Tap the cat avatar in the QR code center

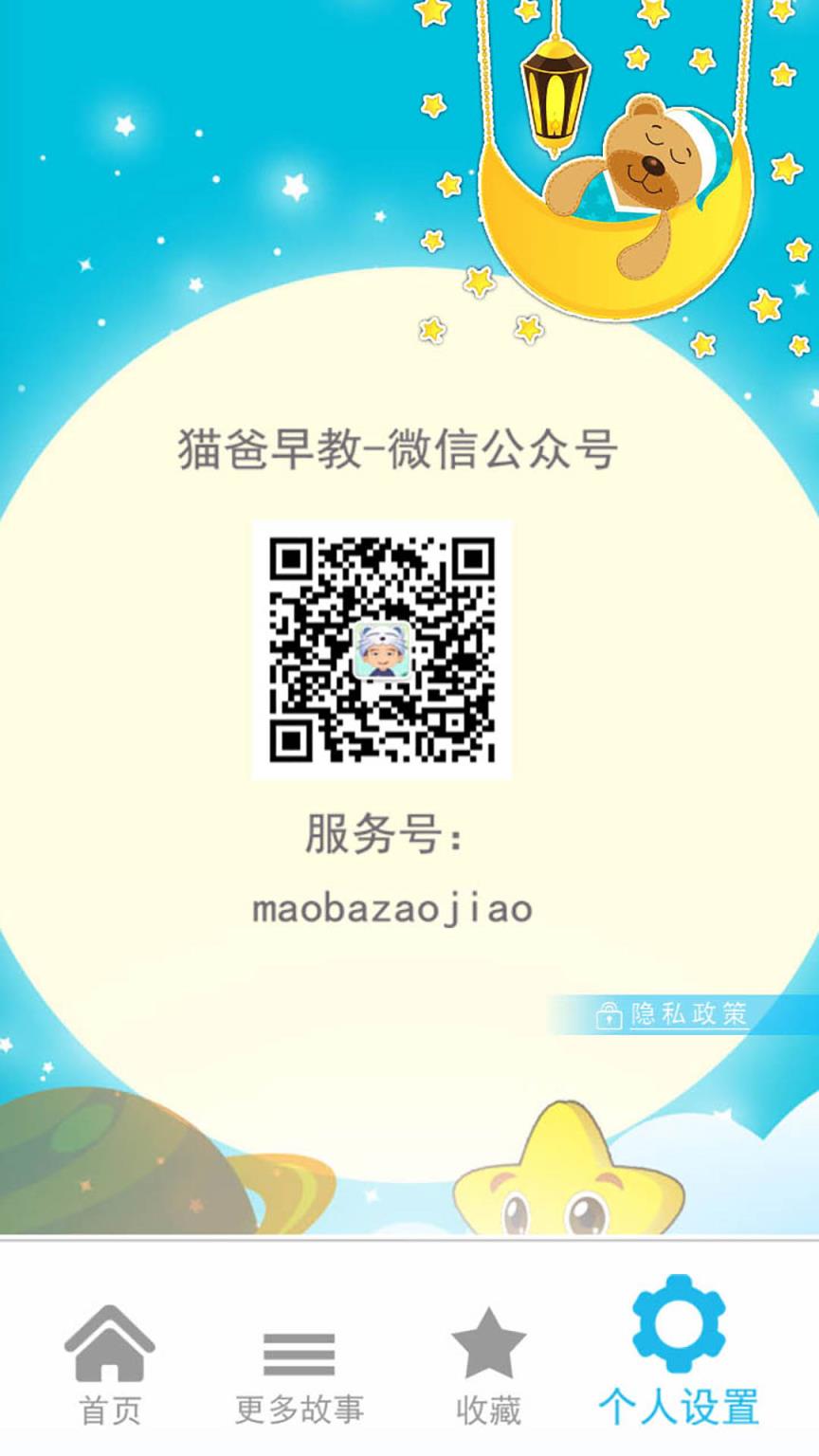[x=380, y=649]
